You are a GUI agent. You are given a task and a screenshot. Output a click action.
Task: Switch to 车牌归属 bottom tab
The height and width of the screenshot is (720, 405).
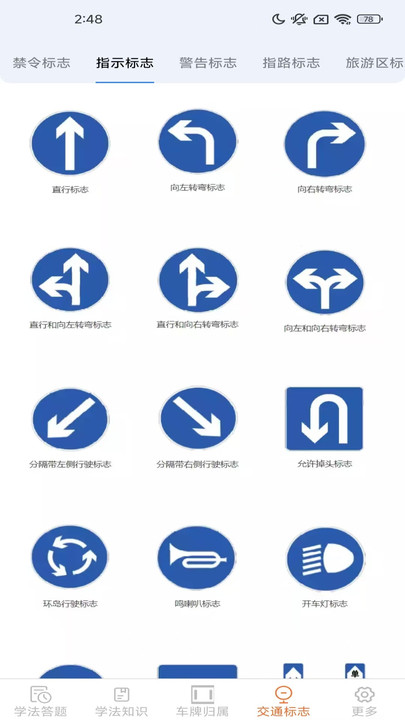[202, 701]
